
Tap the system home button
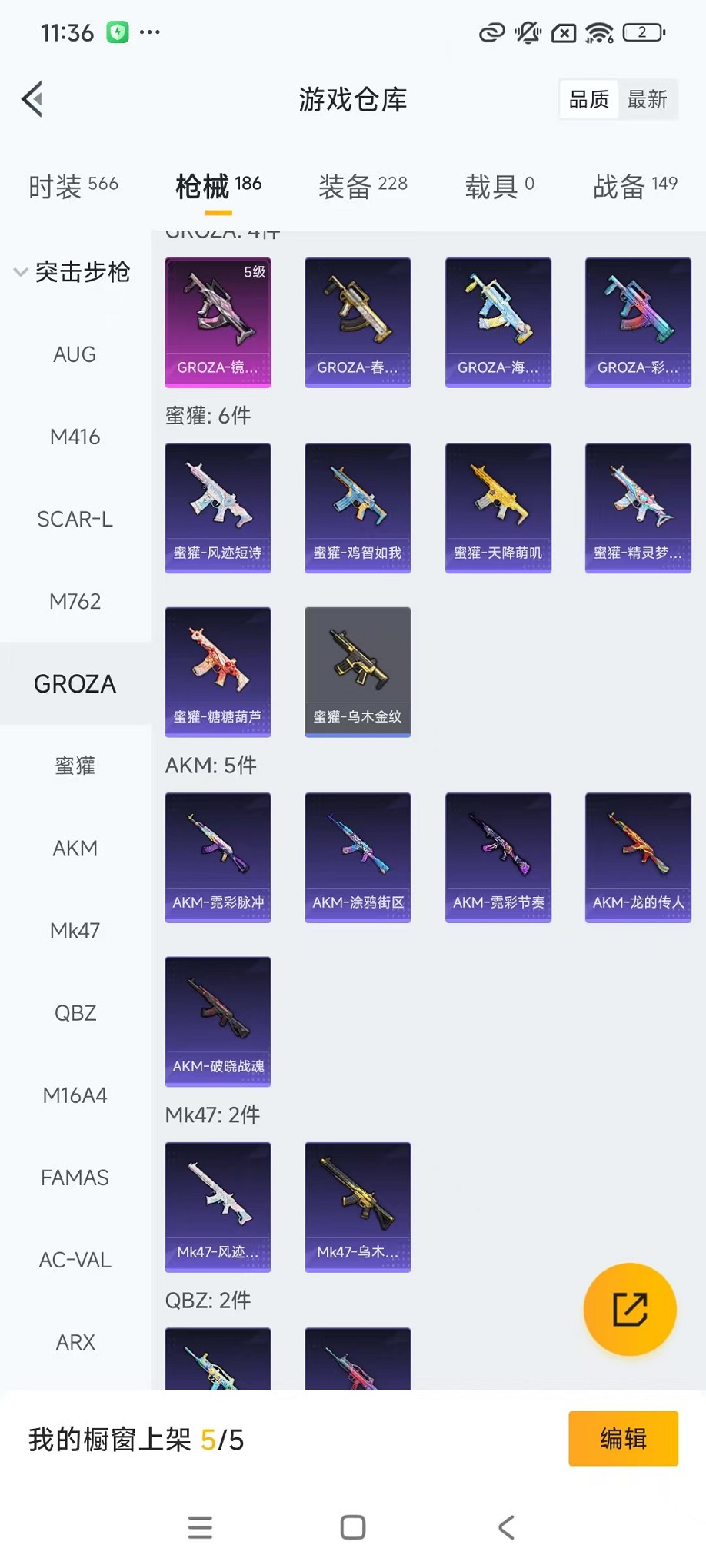[x=352, y=1527]
